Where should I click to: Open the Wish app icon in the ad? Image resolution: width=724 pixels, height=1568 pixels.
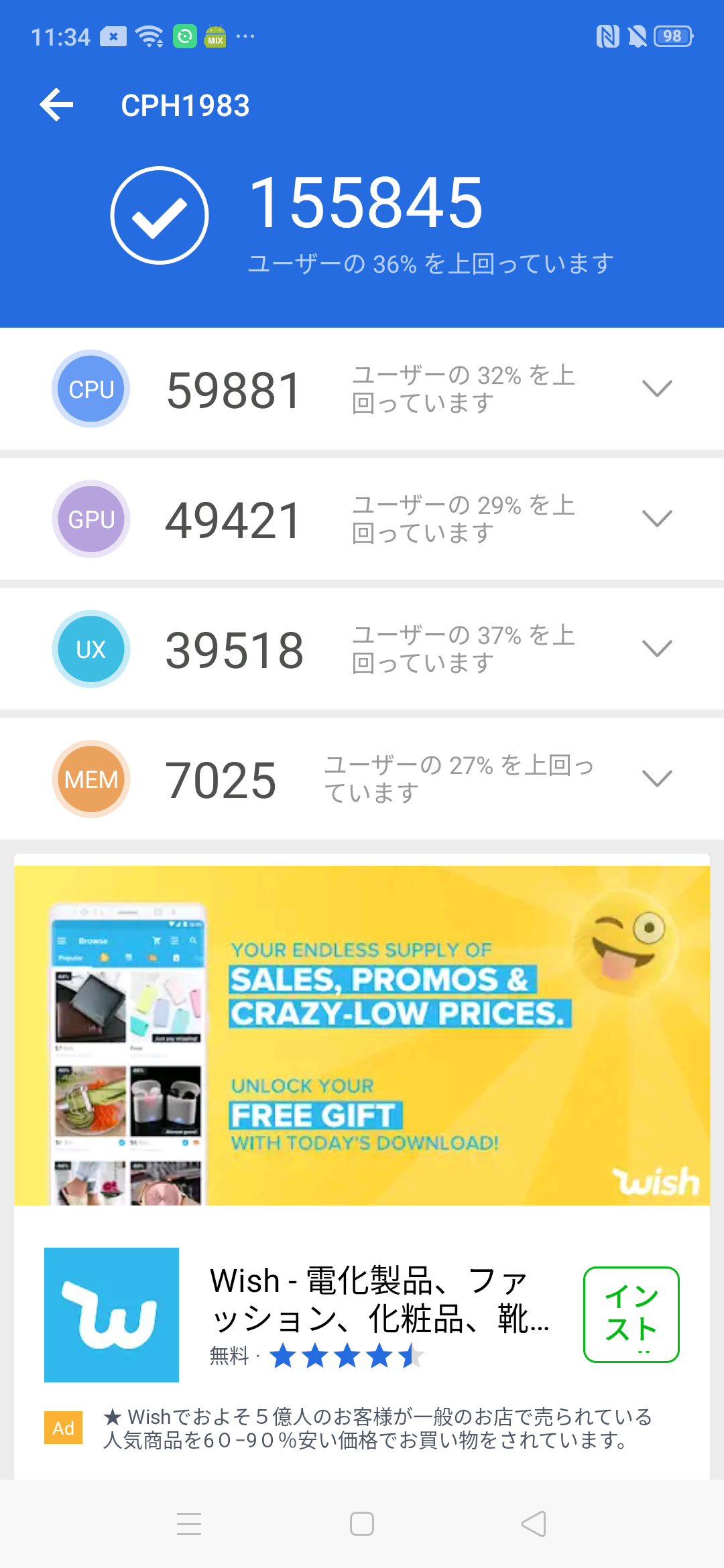(x=111, y=1315)
